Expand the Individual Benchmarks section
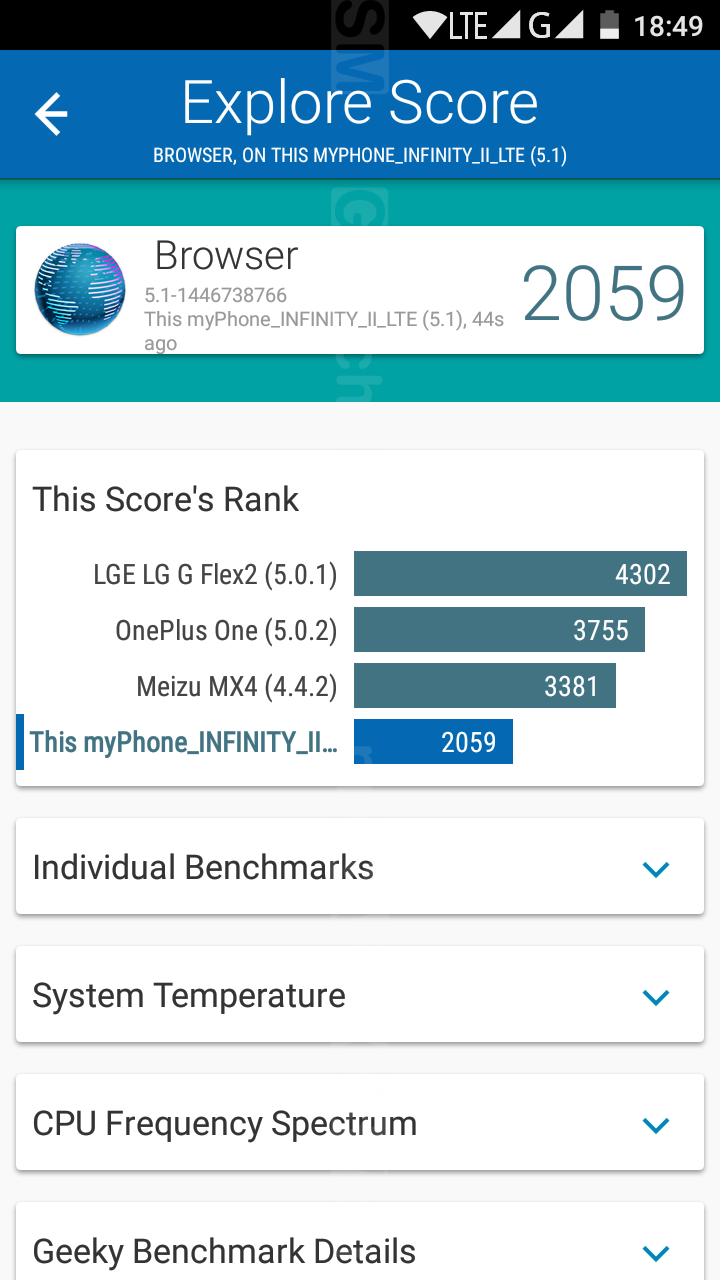The image size is (720, 1280). 360,867
